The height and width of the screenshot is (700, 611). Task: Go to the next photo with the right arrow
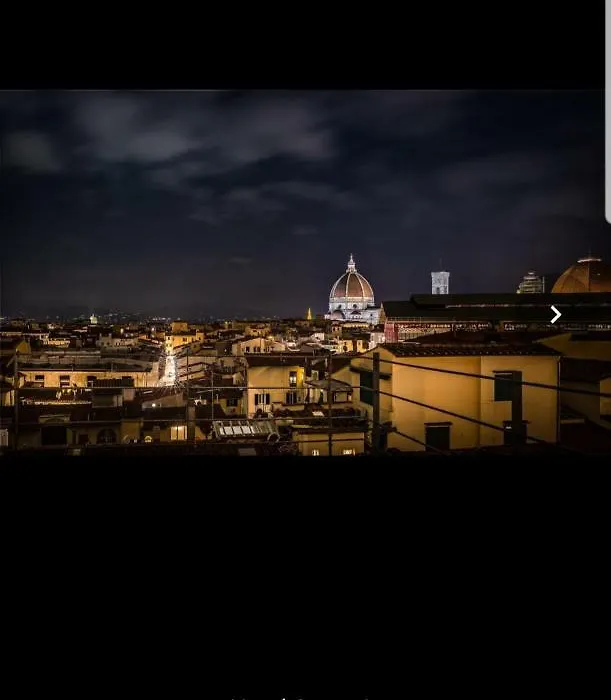tap(556, 315)
